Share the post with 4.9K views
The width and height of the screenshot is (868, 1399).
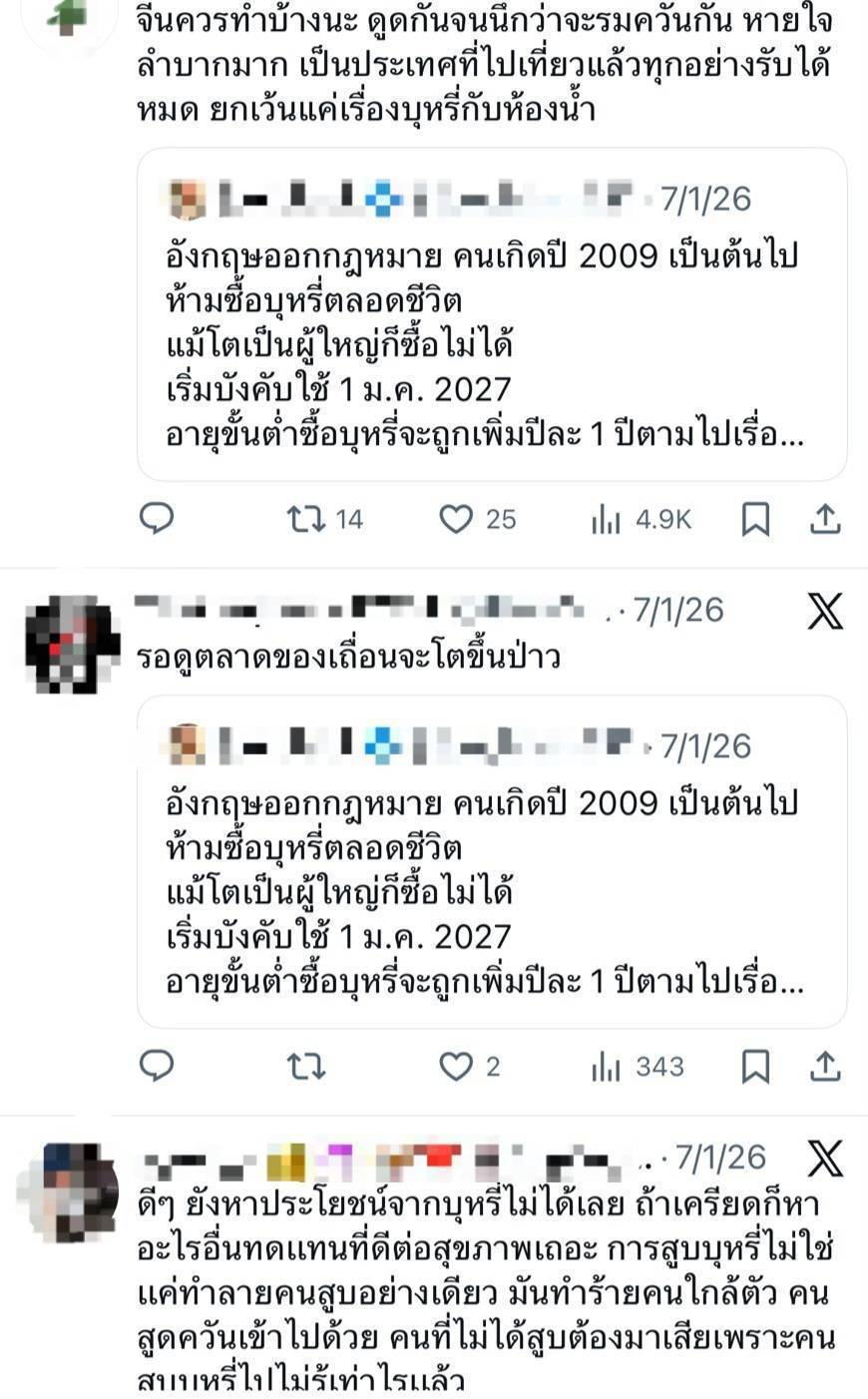(825, 519)
